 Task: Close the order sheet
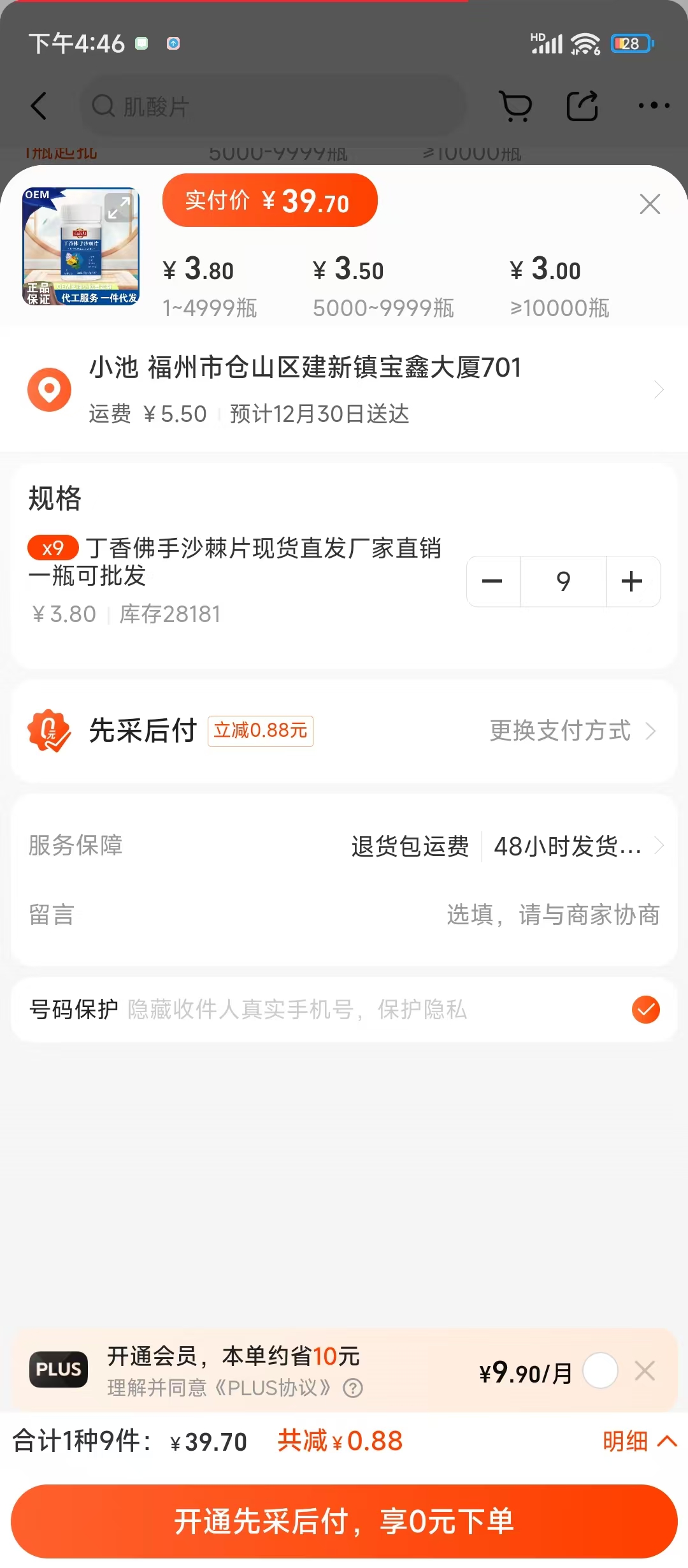coord(649,205)
